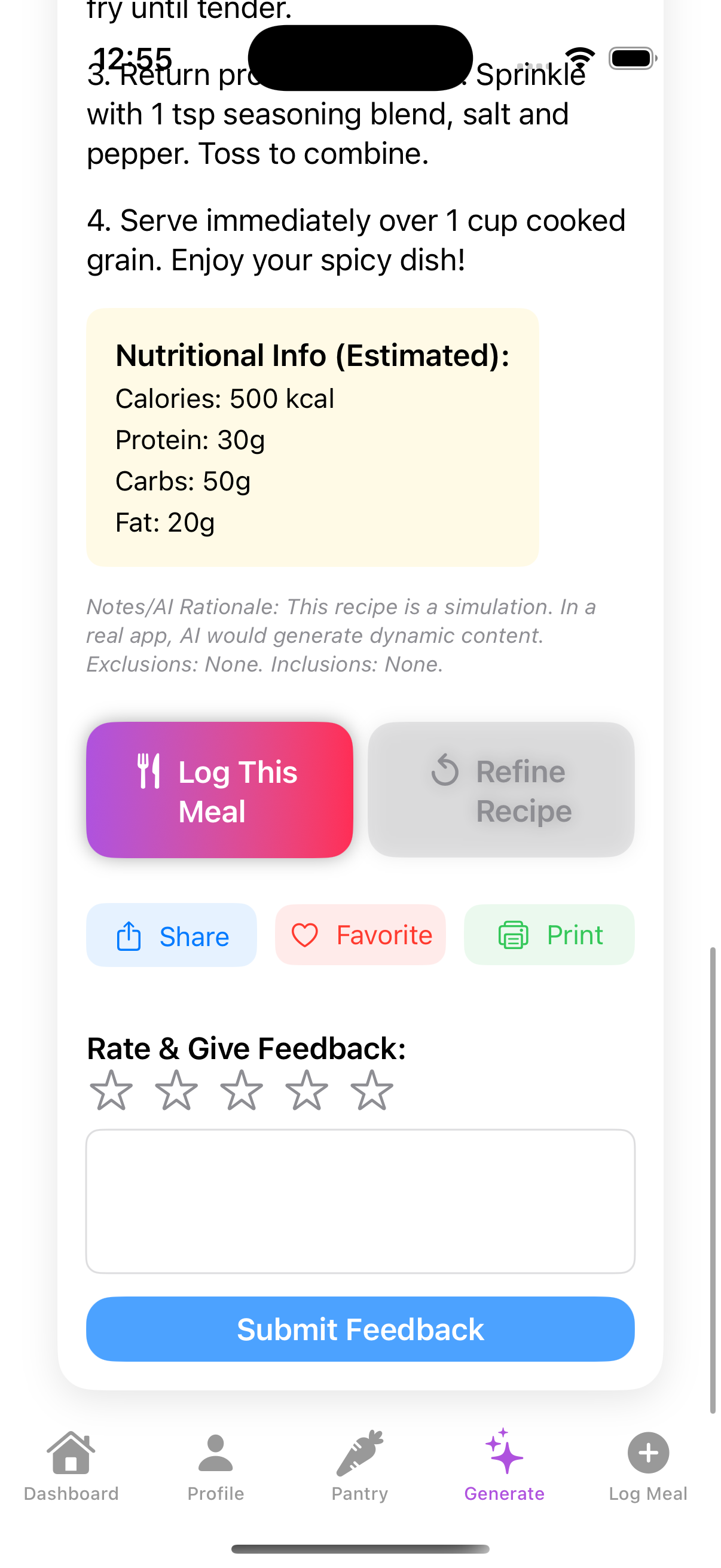Rate the recipe one star
The image size is (721, 1568).
coord(111,1090)
